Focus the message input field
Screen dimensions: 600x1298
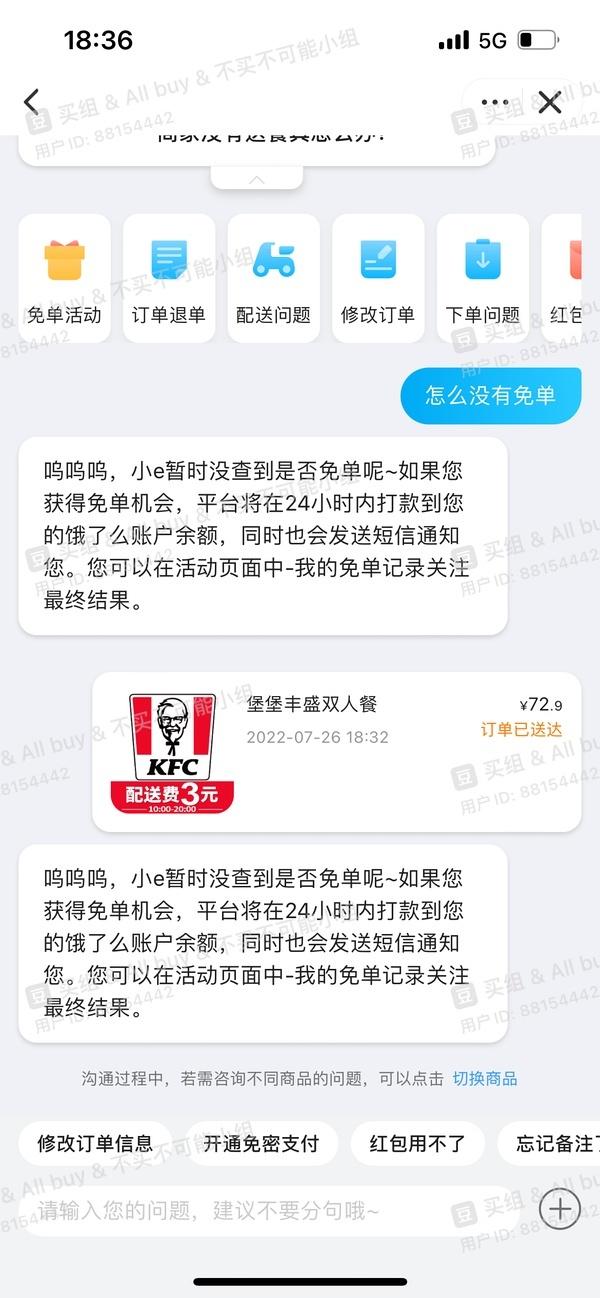tap(270, 1211)
